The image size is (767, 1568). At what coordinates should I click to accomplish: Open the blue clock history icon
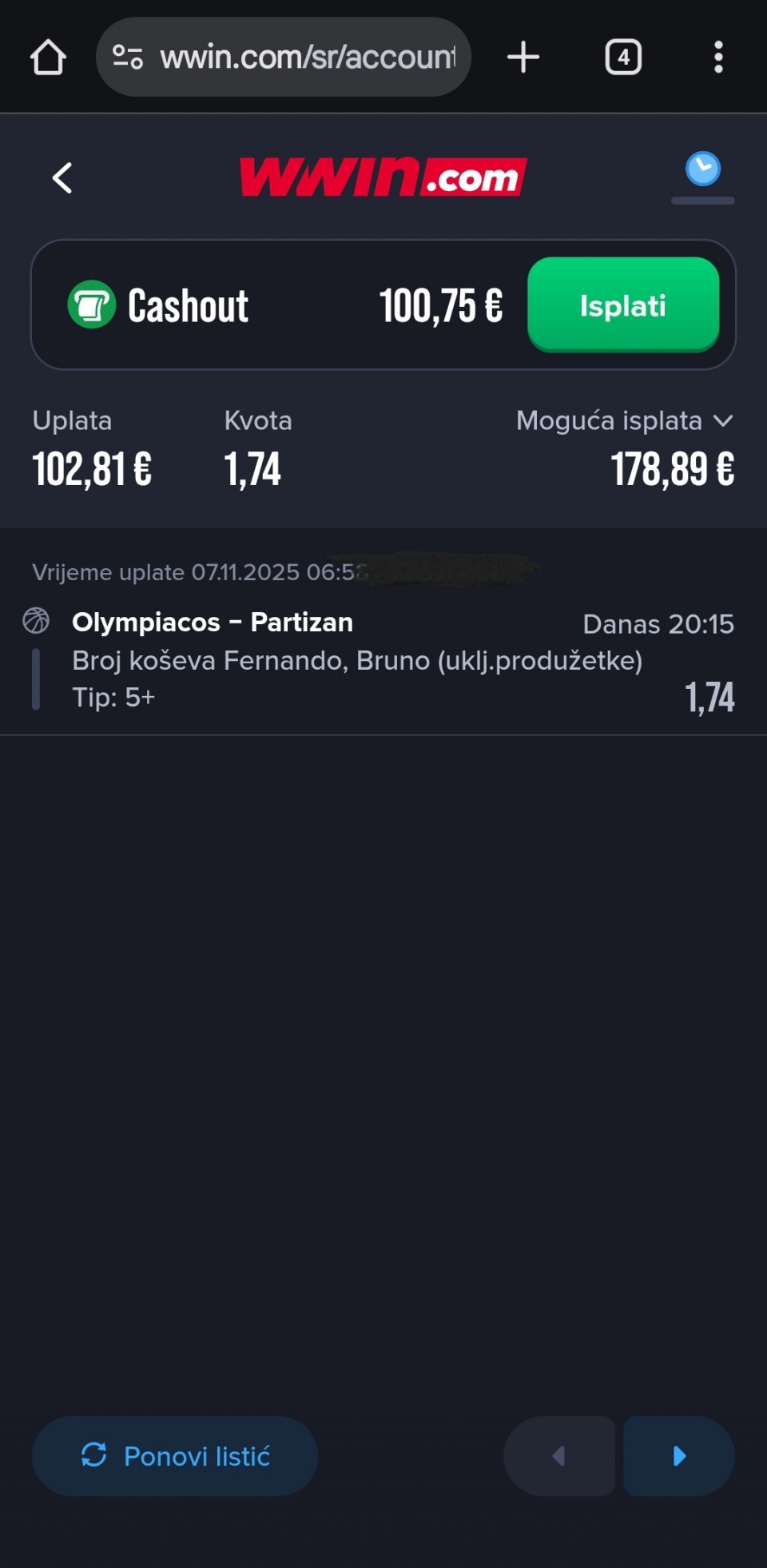click(x=702, y=170)
